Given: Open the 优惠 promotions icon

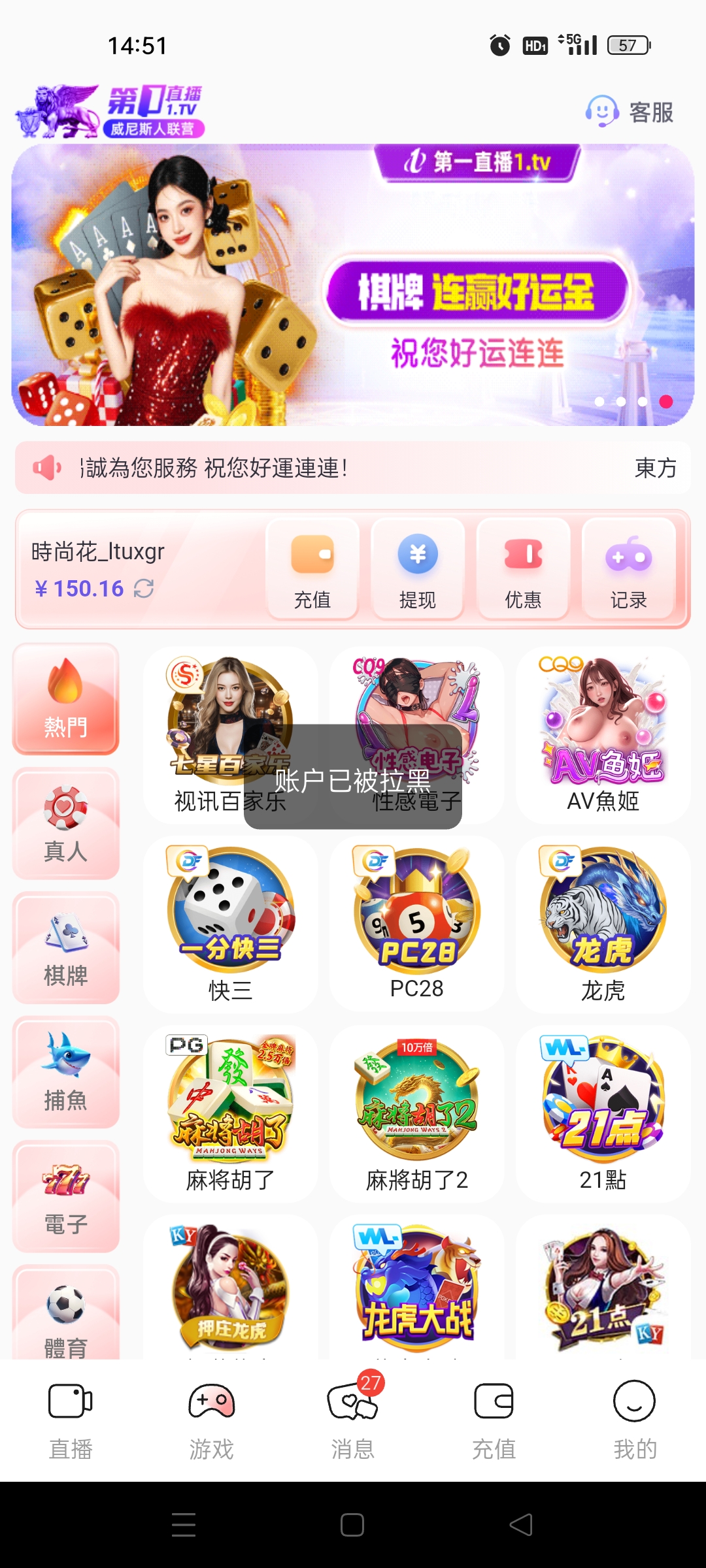Looking at the screenshot, I should tap(524, 568).
